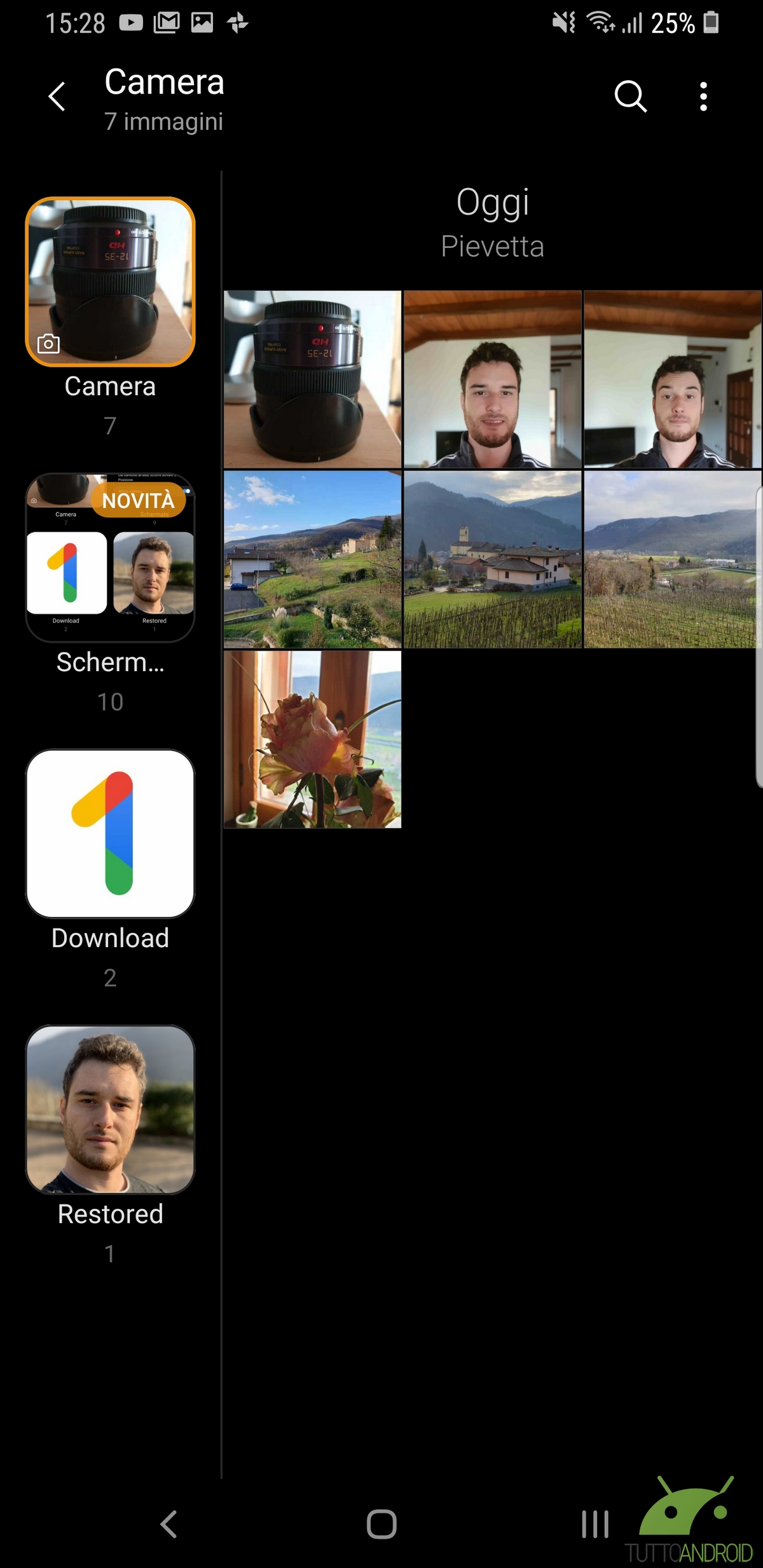The image size is (763, 1568).
Task: Open the Download album
Action: [x=110, y=833]
